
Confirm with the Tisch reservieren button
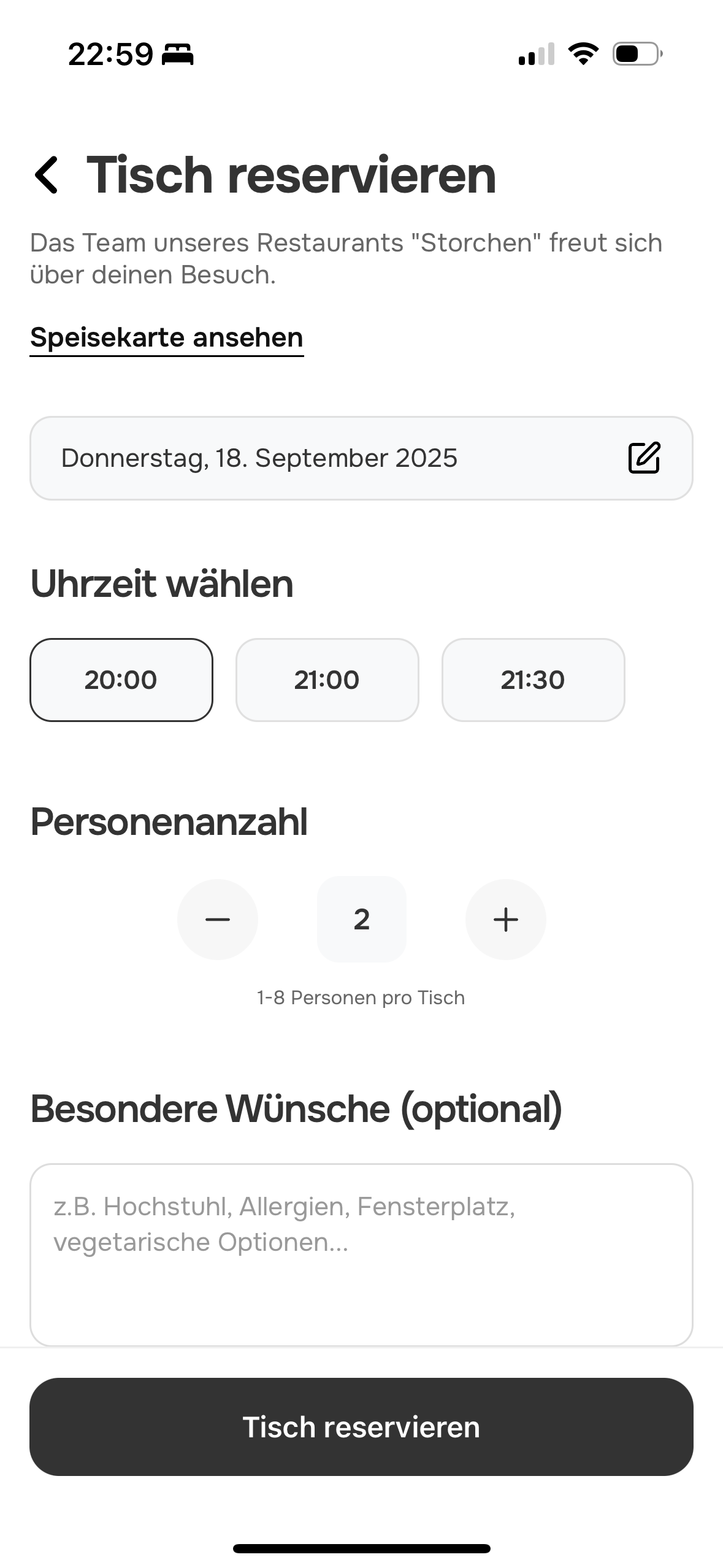click(x=361, y=1426)
